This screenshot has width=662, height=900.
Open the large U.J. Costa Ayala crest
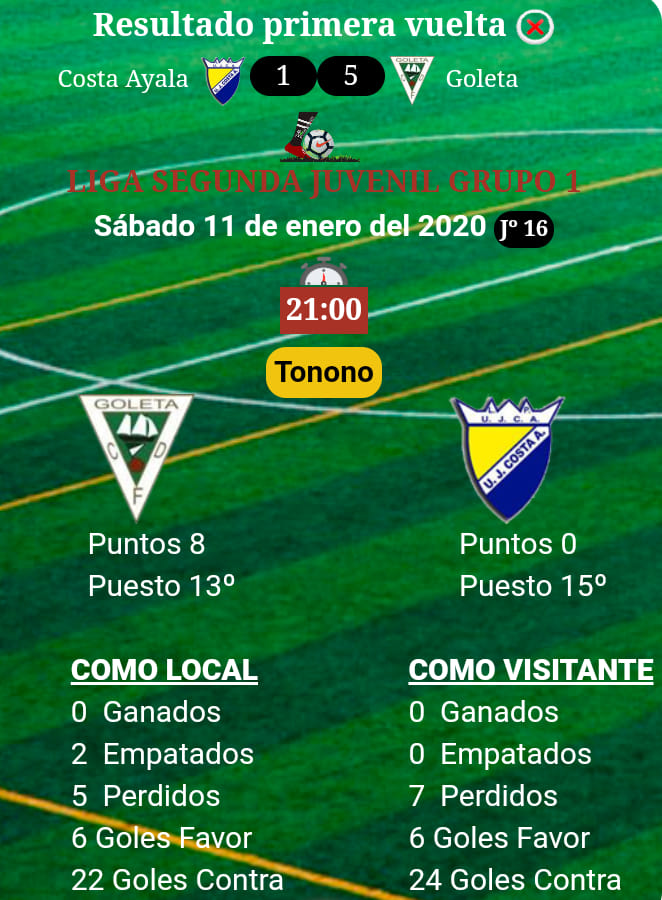[x=507, y=456]
